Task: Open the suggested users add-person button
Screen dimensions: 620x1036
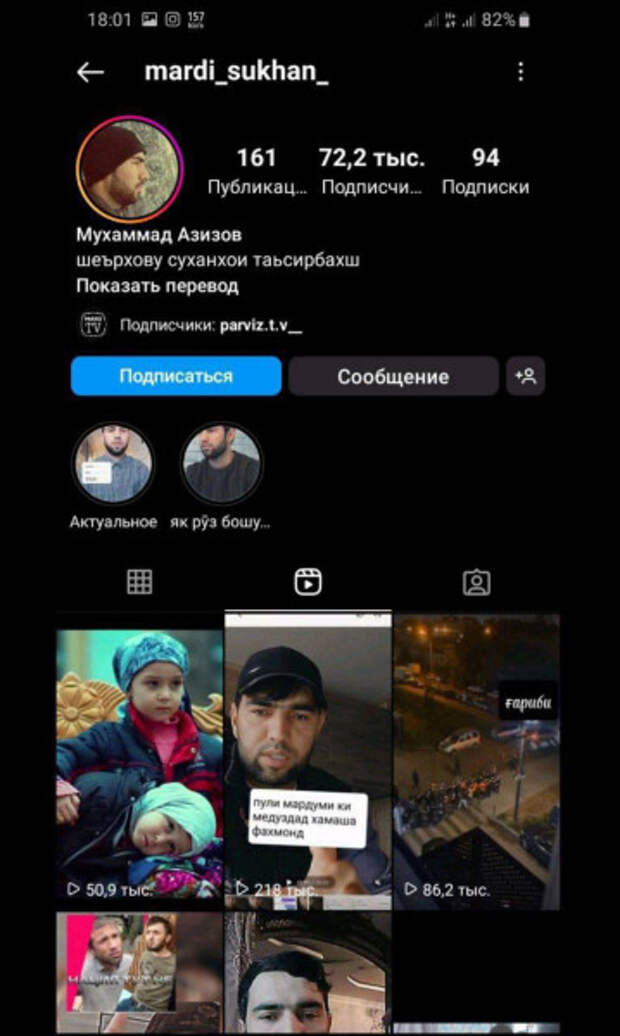Action: point(525,376)
